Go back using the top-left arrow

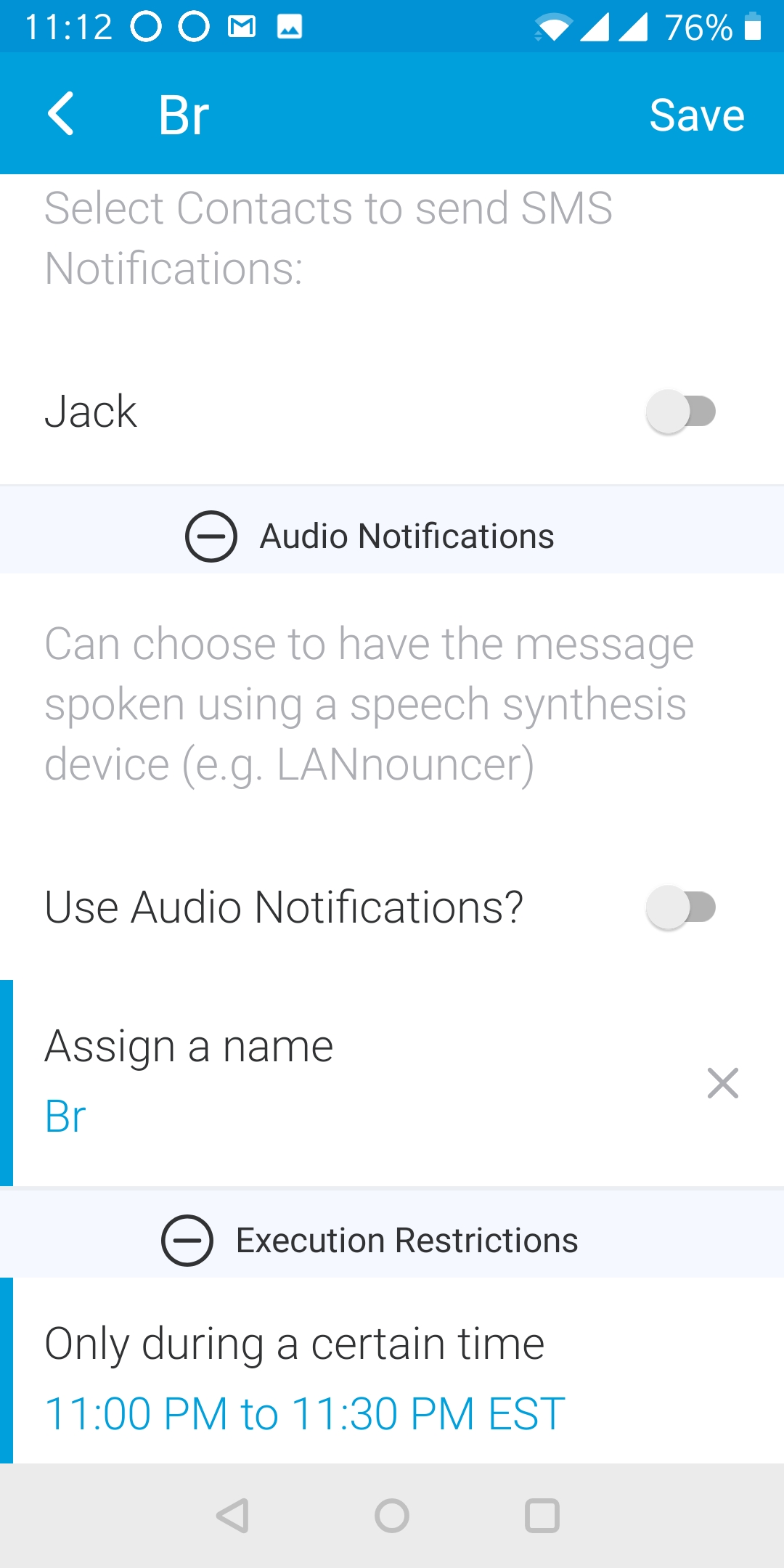[x=61, y=114]
